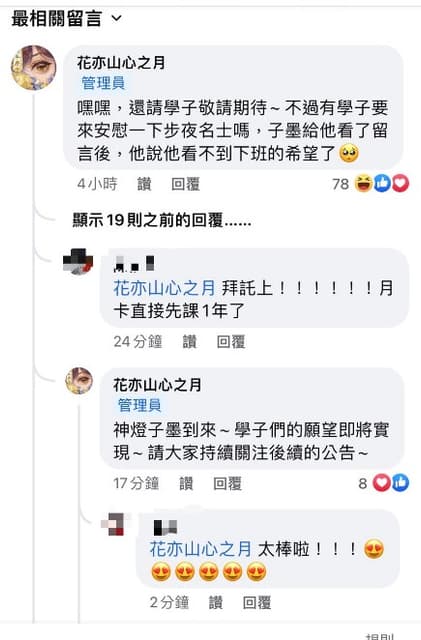View reactions on the comment with 78
Image resolution: width=421 pixels, height=640 pixels.
point(370,184)
